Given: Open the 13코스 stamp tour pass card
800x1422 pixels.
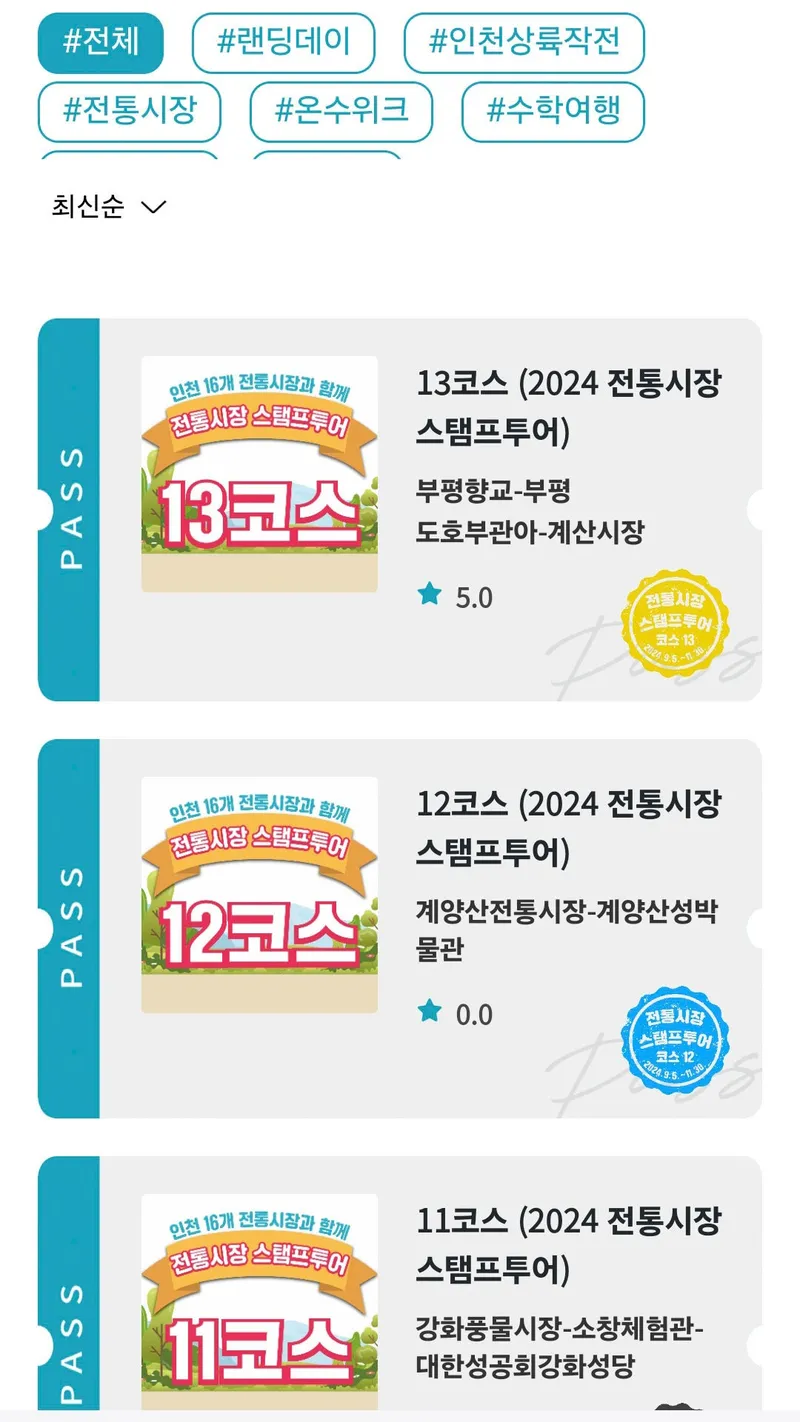Looking at the screenshot, I should (x=430, y=510).
